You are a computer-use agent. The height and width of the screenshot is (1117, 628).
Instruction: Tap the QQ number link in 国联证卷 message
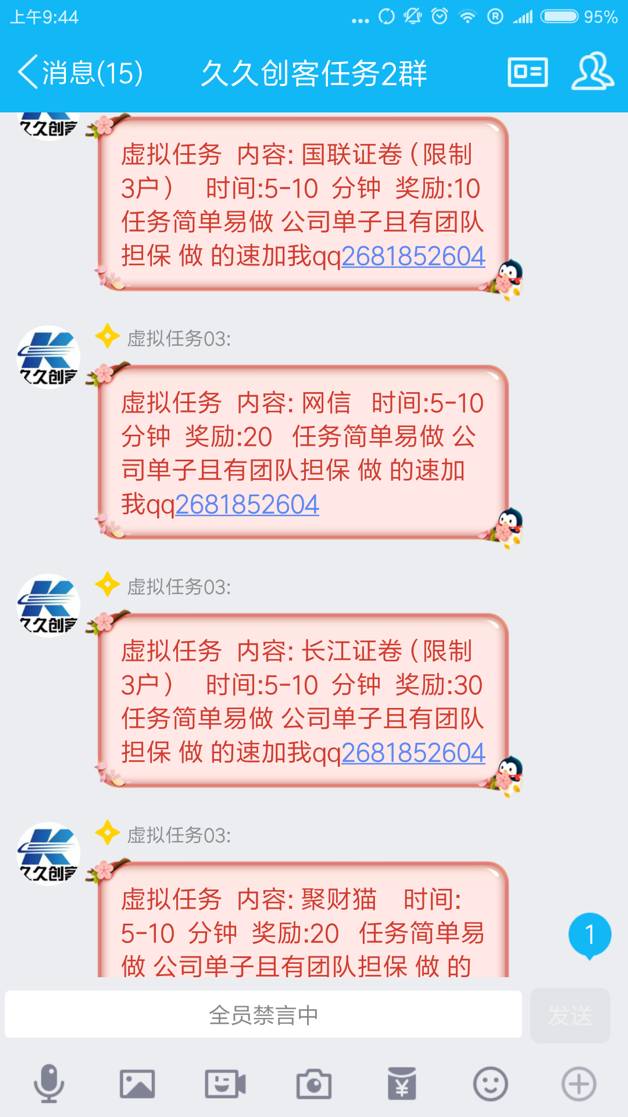click(413, 256)
